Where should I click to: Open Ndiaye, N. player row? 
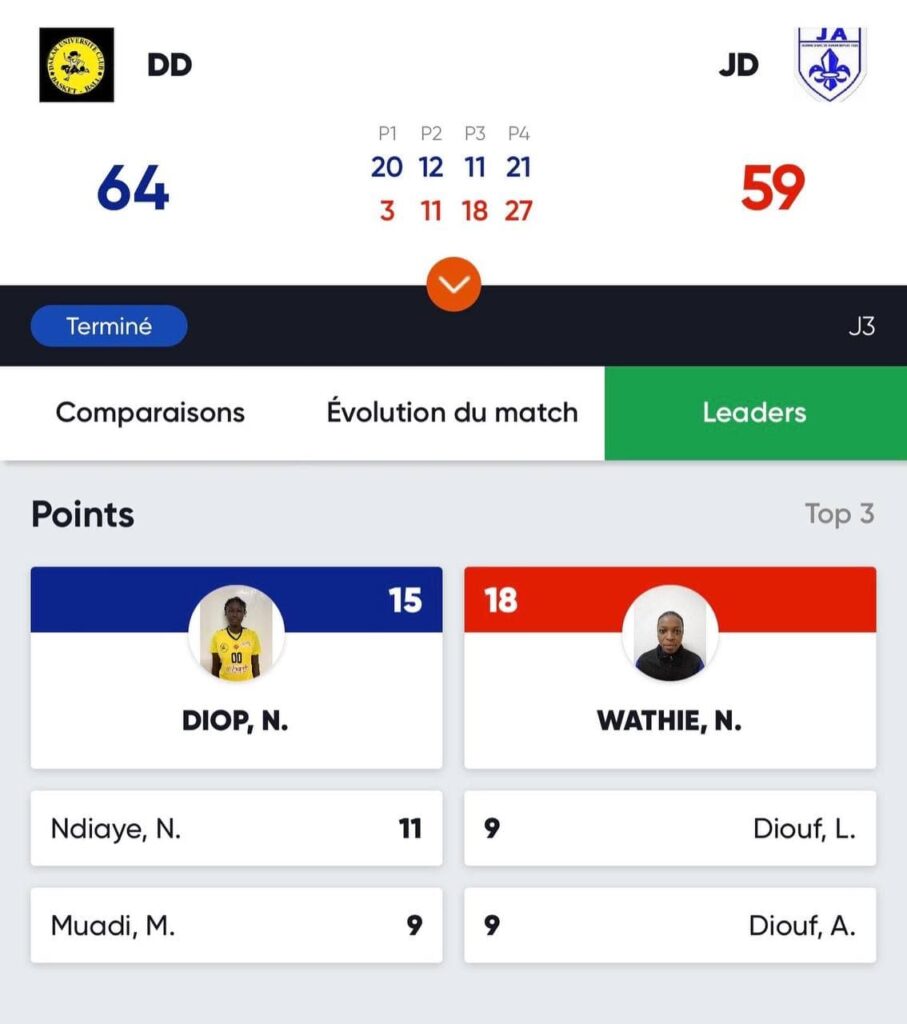236,829
